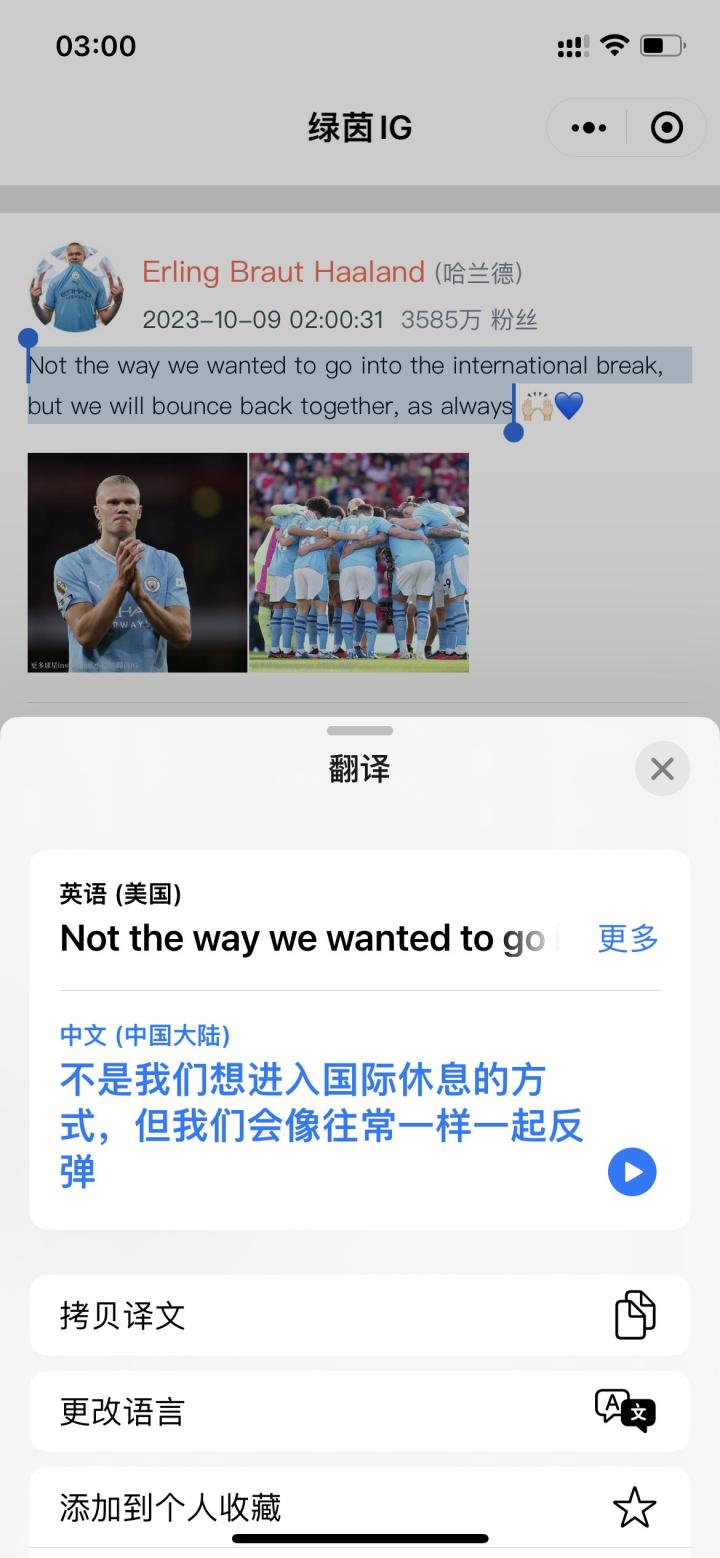
Task: Open the team huddle photo
Action: pos(358,562)
